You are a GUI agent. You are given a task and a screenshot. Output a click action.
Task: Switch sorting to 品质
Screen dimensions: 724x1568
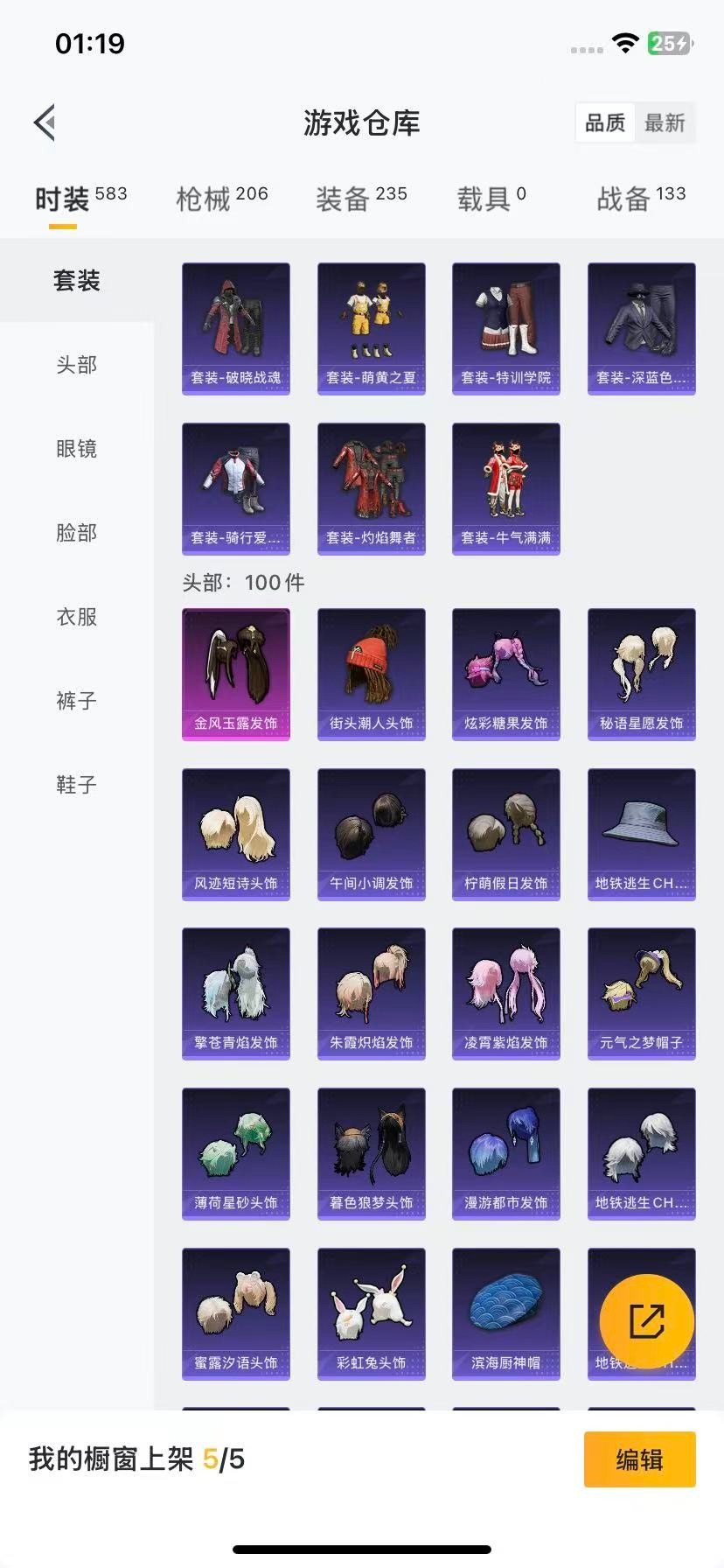click(604, 122)
